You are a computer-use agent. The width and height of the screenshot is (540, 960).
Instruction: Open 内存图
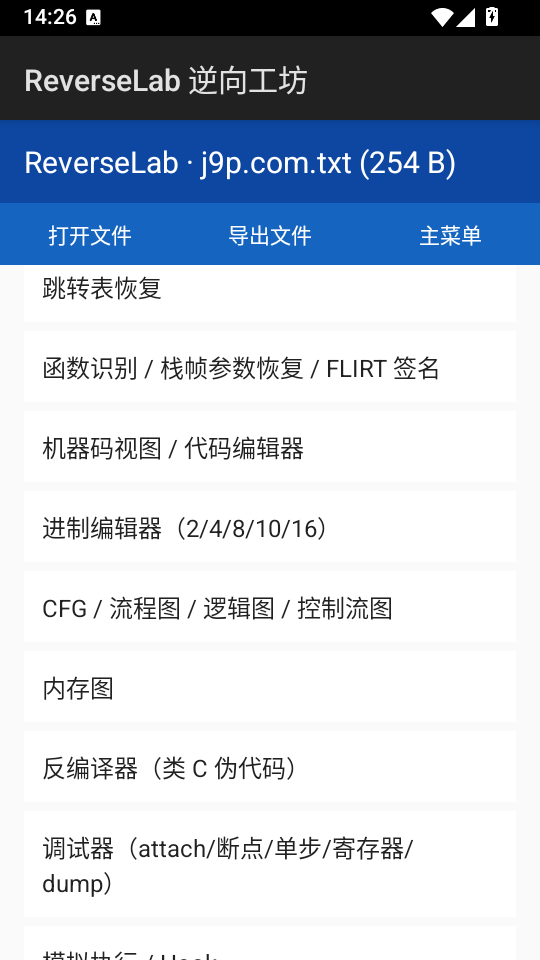point(270,687)
